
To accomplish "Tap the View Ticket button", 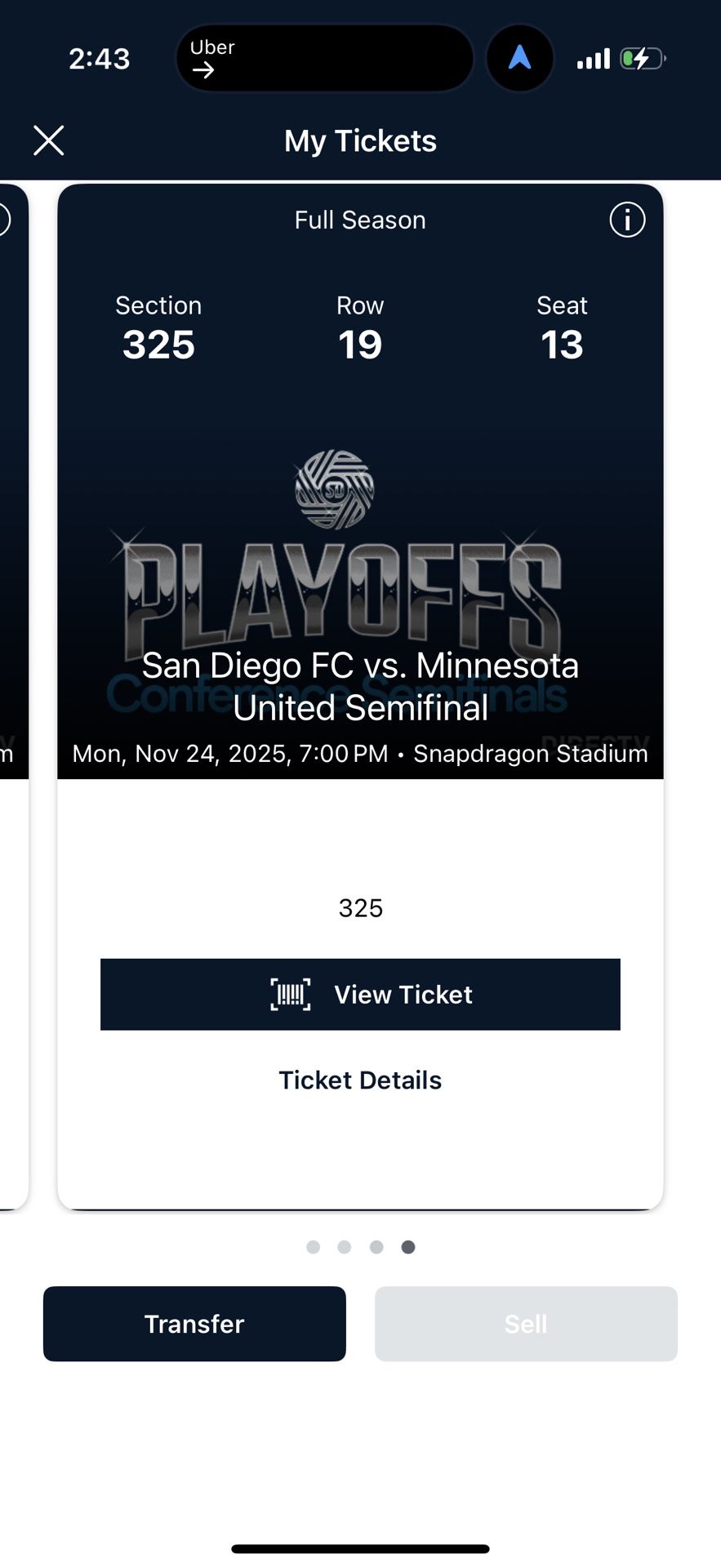I will click(x=360, y=995).
